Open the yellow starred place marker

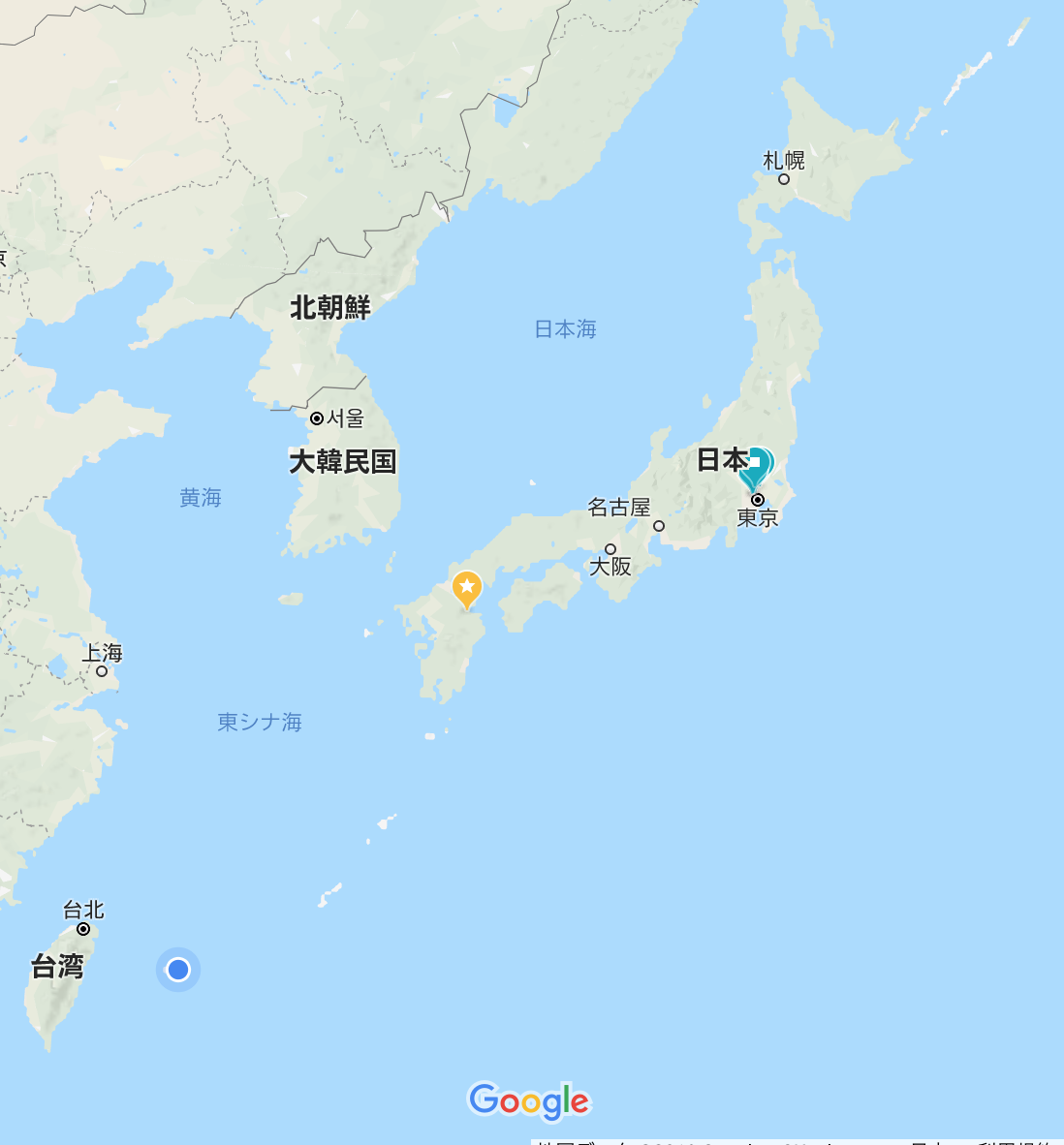(467, 587)
